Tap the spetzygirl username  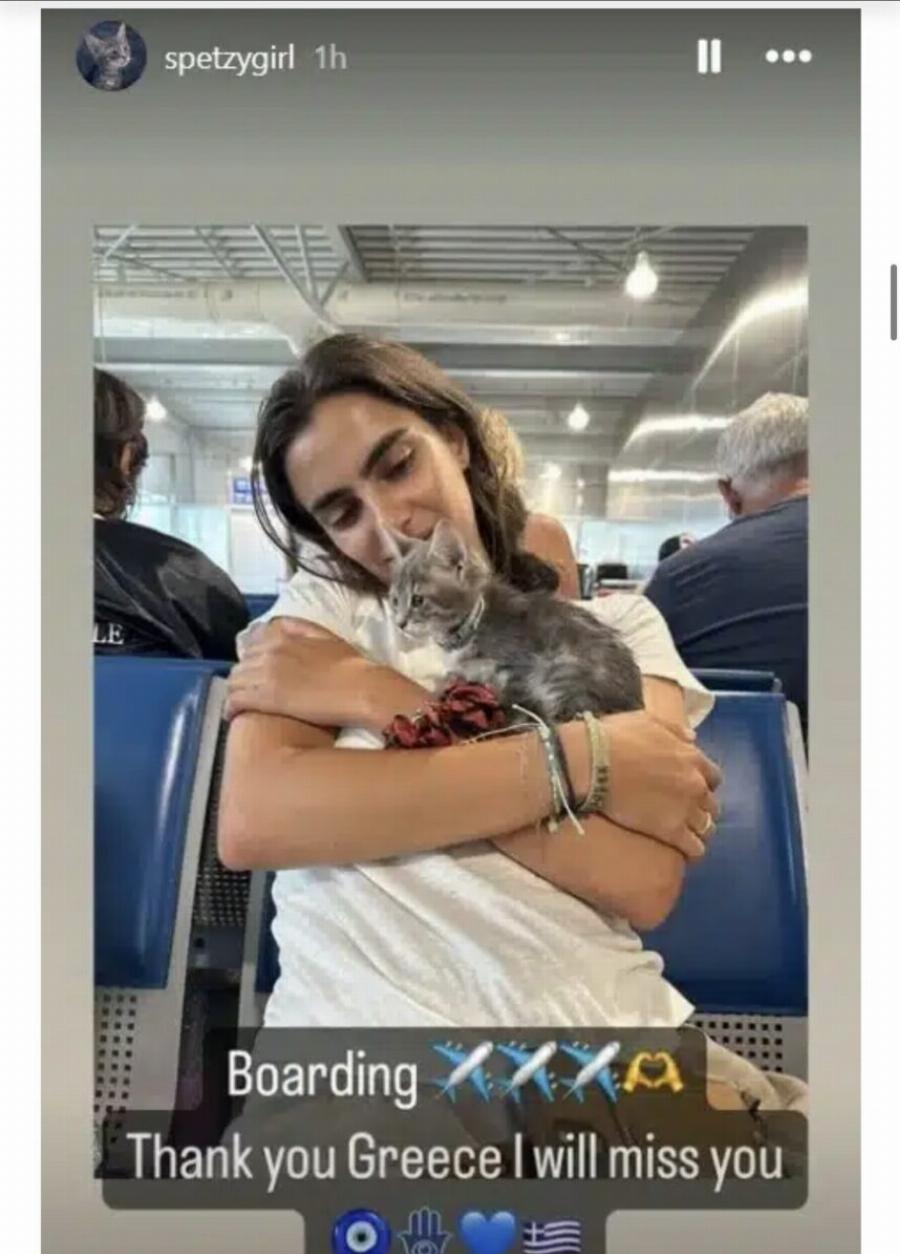click(229, 58)
